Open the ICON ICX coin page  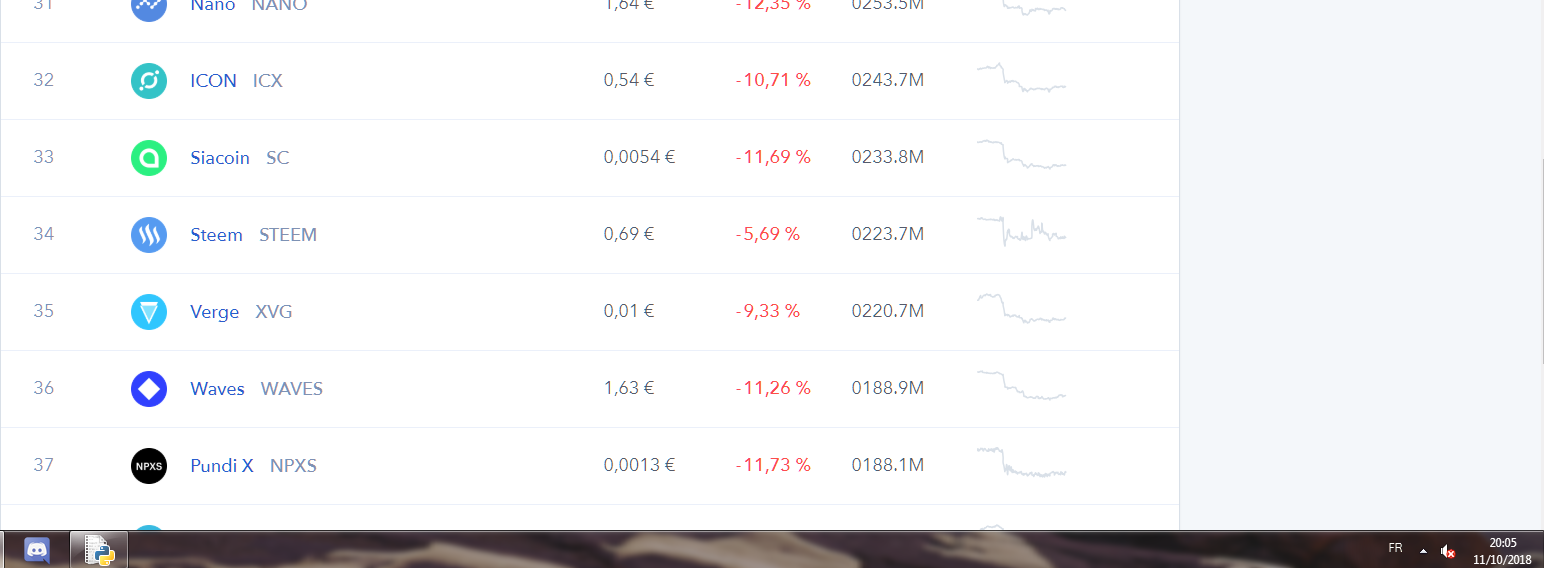click(213, 81)
